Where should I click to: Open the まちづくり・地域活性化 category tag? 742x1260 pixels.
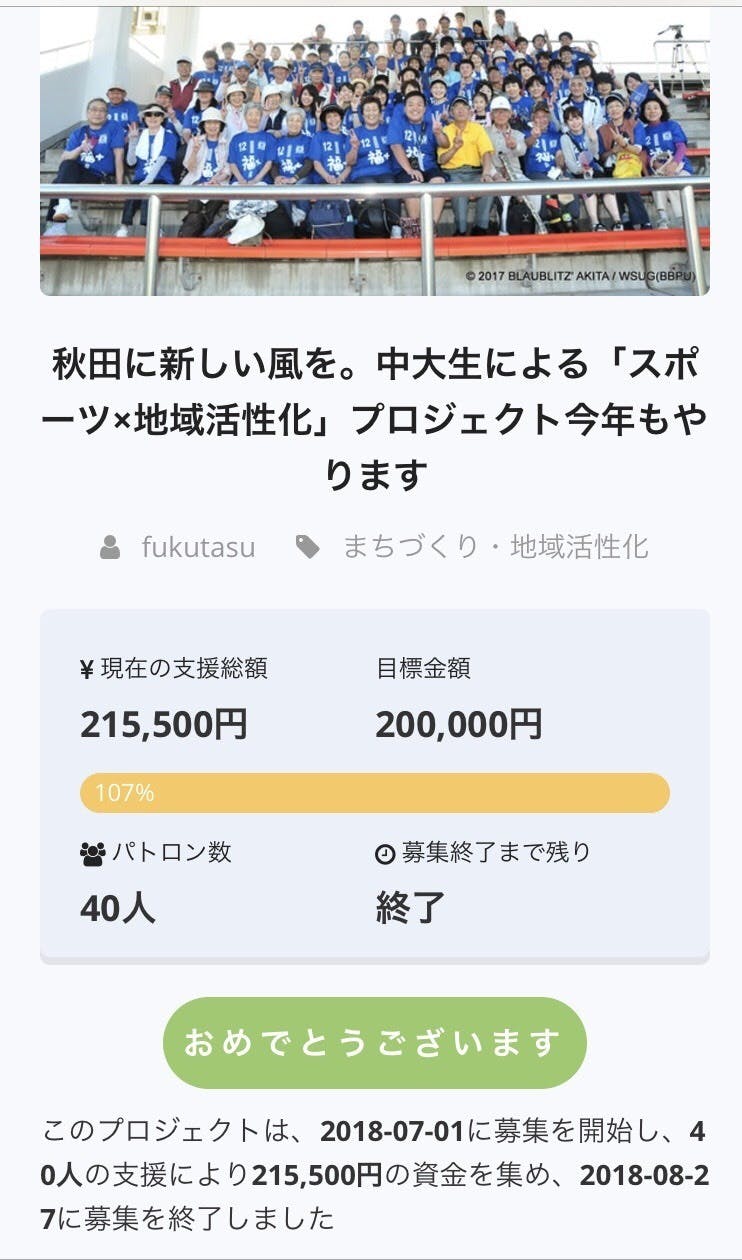coord(495,547)
